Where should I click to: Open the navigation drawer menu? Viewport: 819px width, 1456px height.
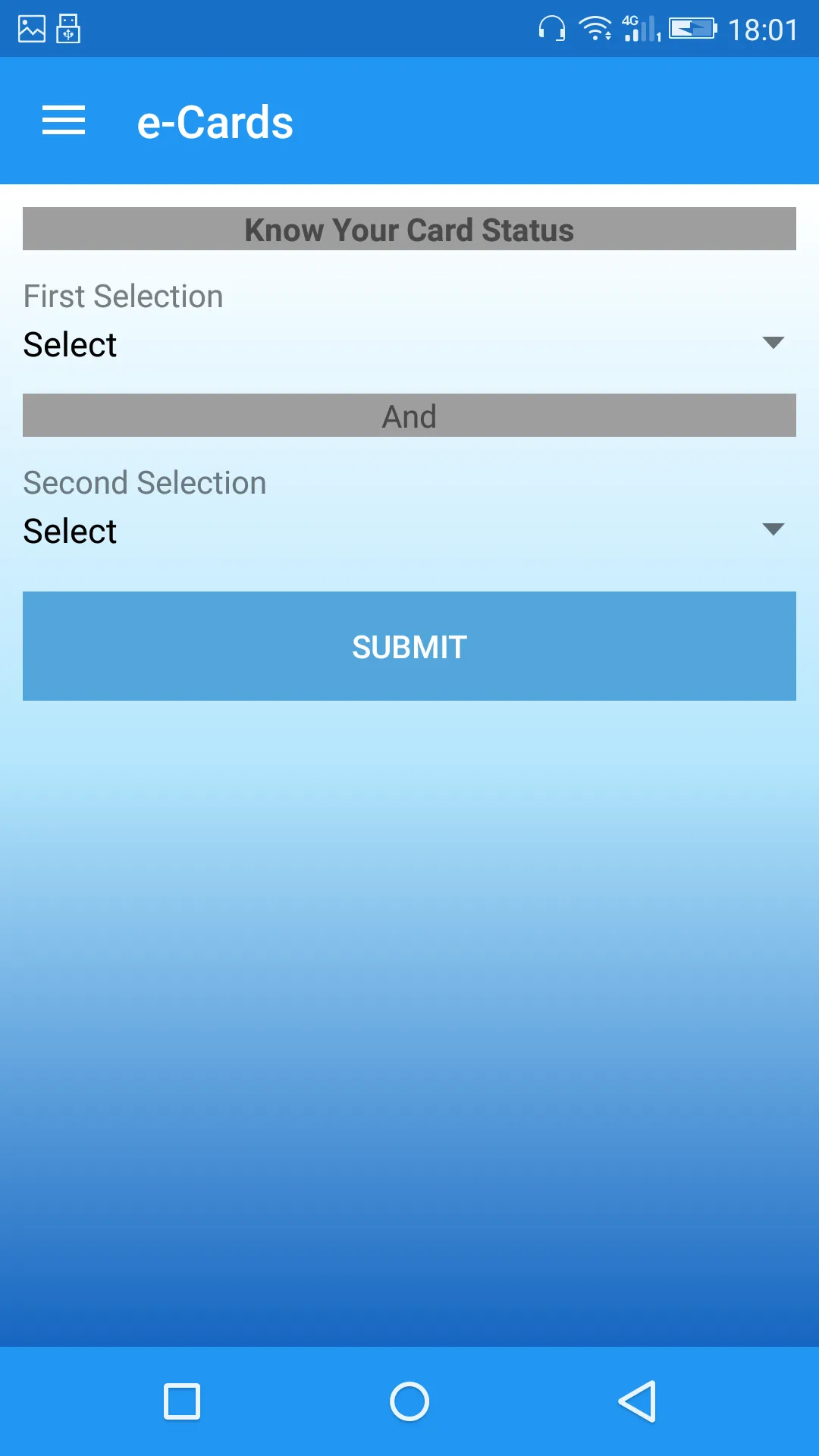tap(64, 121)
